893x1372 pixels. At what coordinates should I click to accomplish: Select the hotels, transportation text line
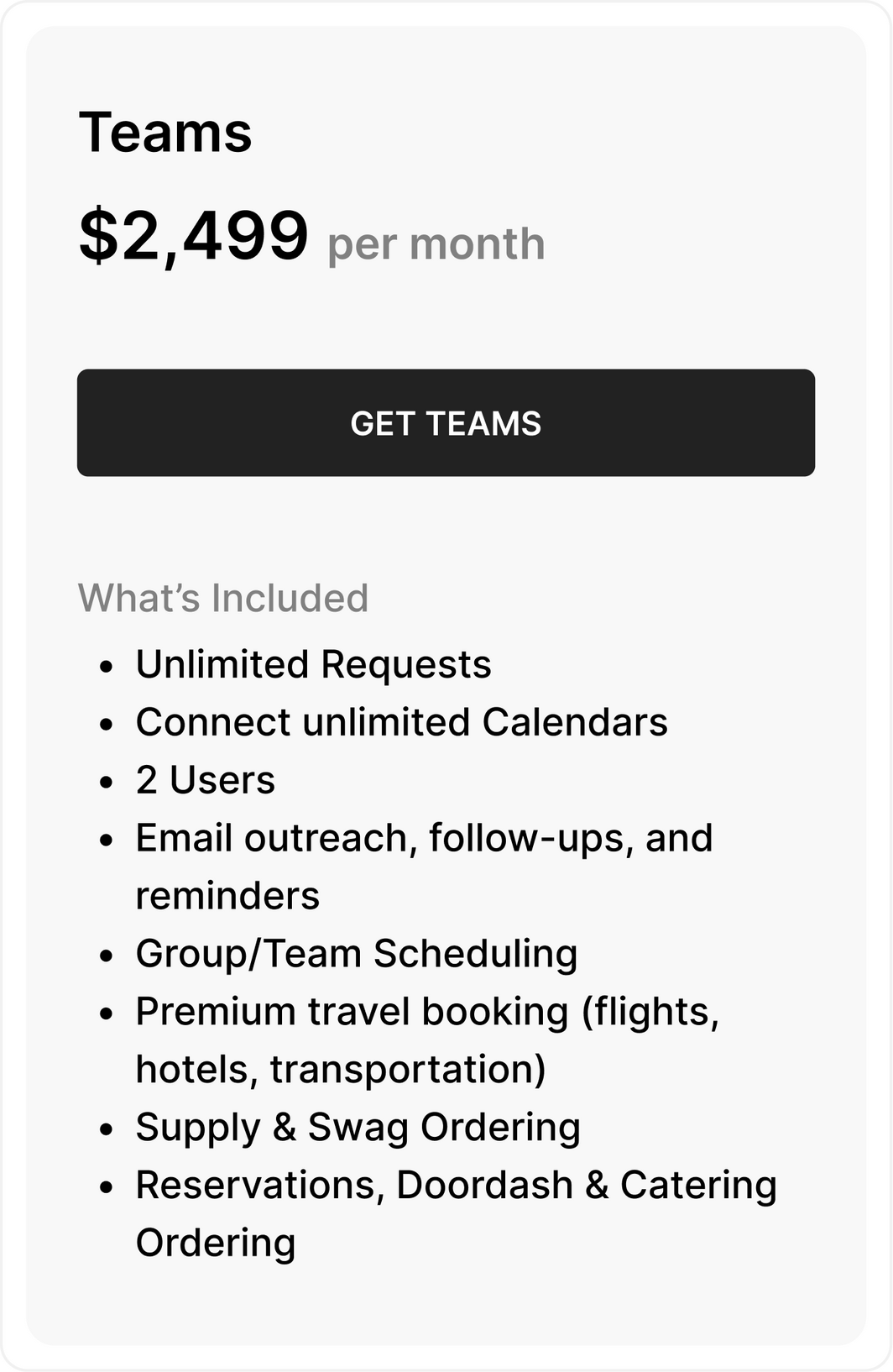pyautogui.click(x=339, y=1069)
